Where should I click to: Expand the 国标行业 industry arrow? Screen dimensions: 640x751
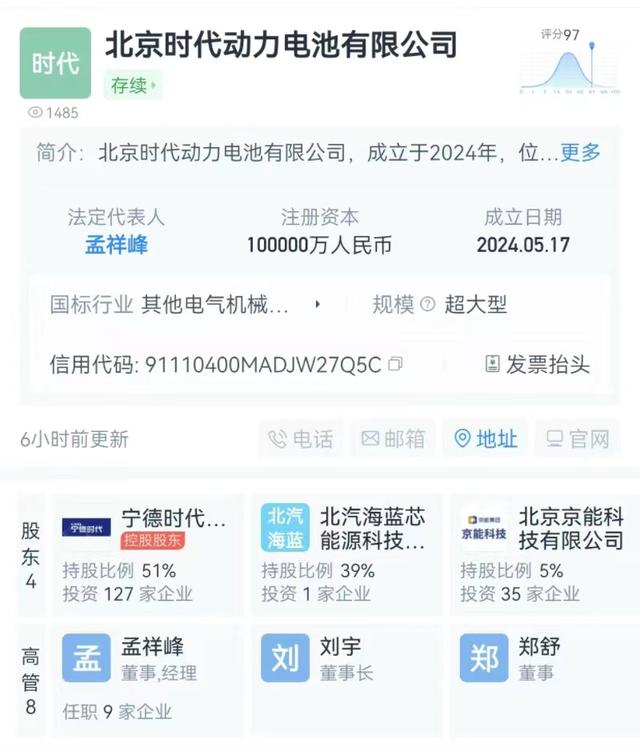[318, 305]
